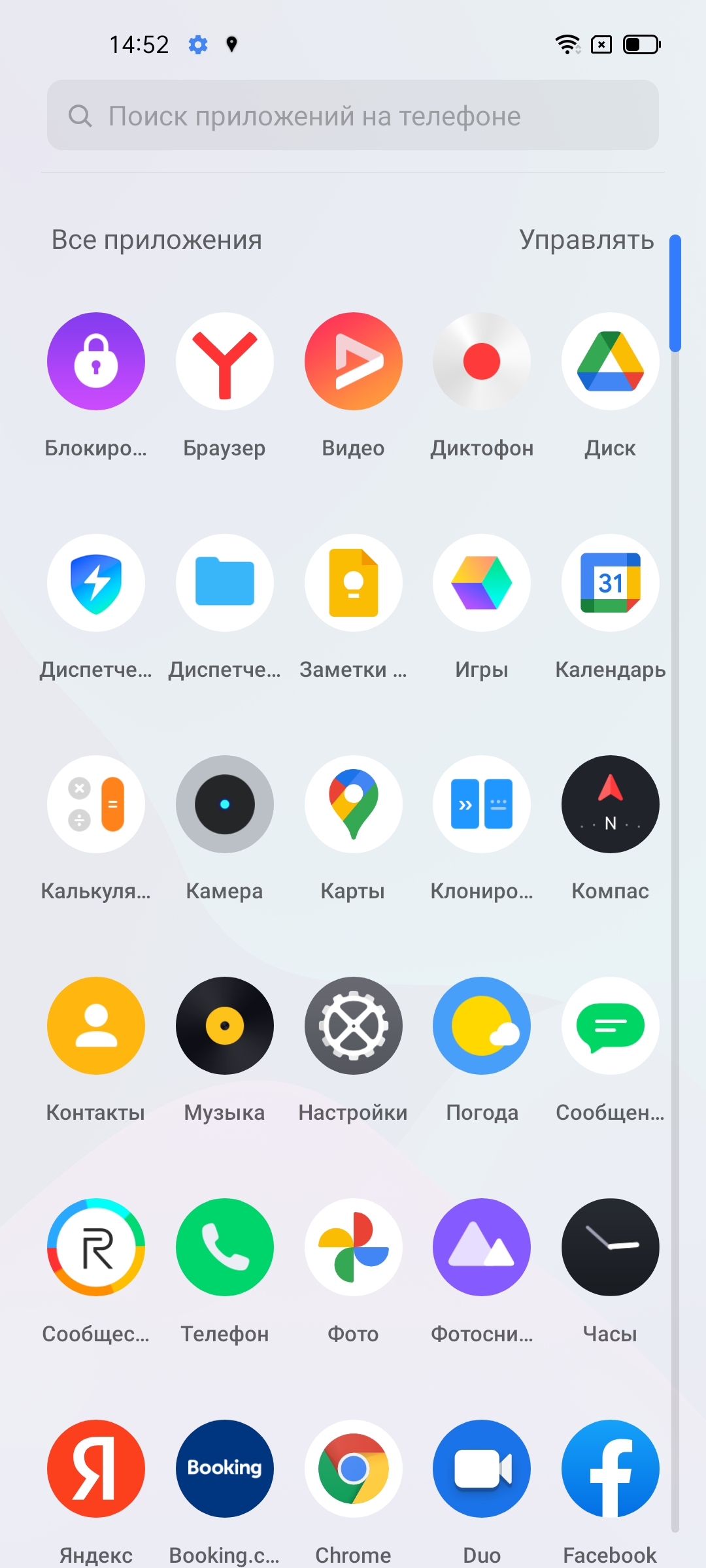The image size is (706, 1568).
Task: Open the Телефон dialer
Action: (224, 1247)
